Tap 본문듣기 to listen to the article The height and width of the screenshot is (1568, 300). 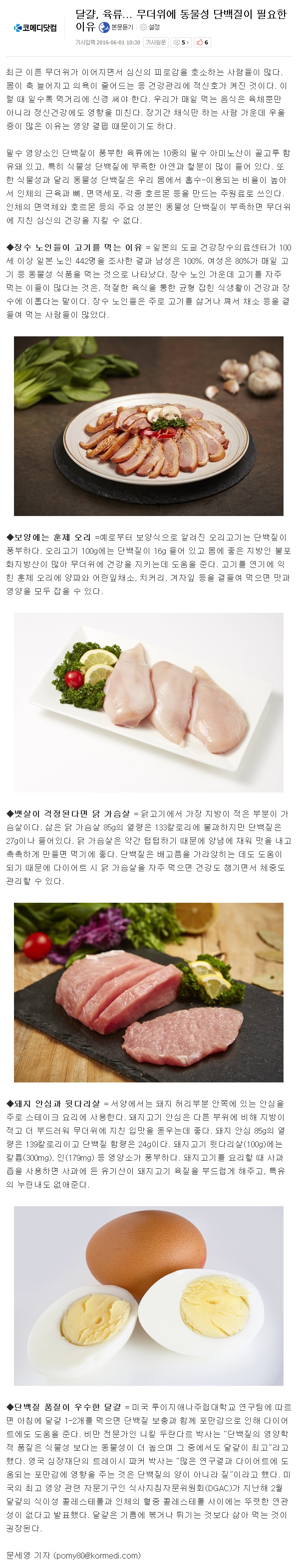[117, 27]
